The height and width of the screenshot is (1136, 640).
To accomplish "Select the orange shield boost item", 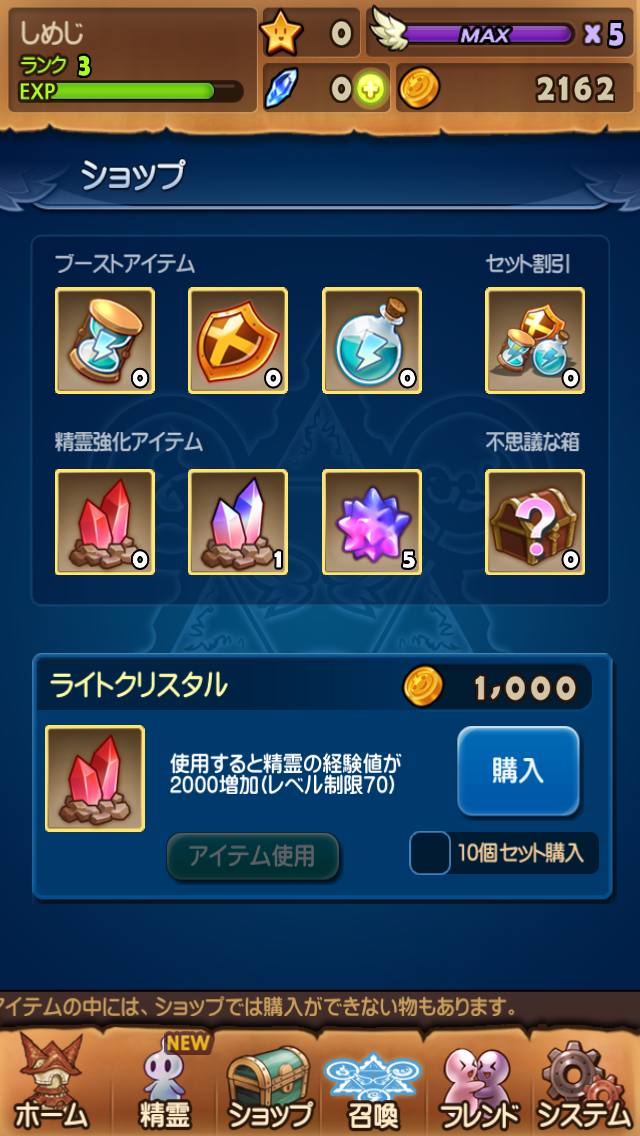I will (x=238, y=341).
